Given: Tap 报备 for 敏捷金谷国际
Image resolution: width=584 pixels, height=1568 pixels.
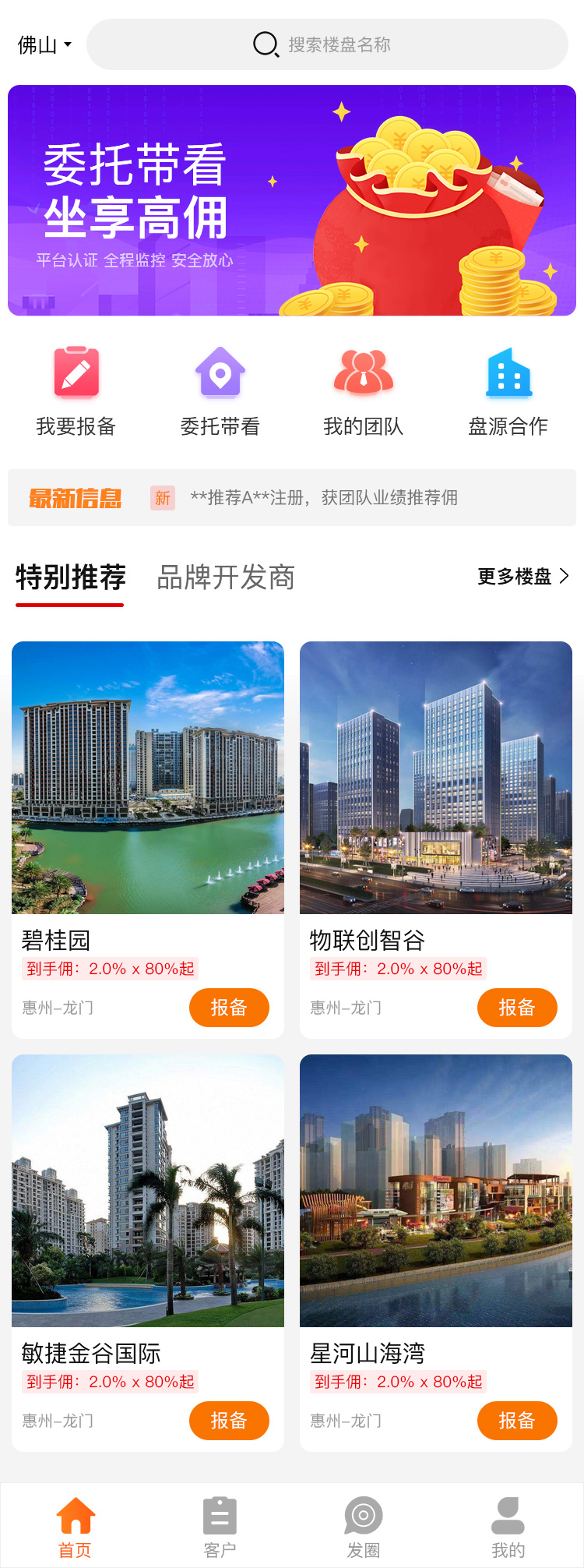Looking at the screenshot, I should pyautogui.click(x=229, y=1421).
